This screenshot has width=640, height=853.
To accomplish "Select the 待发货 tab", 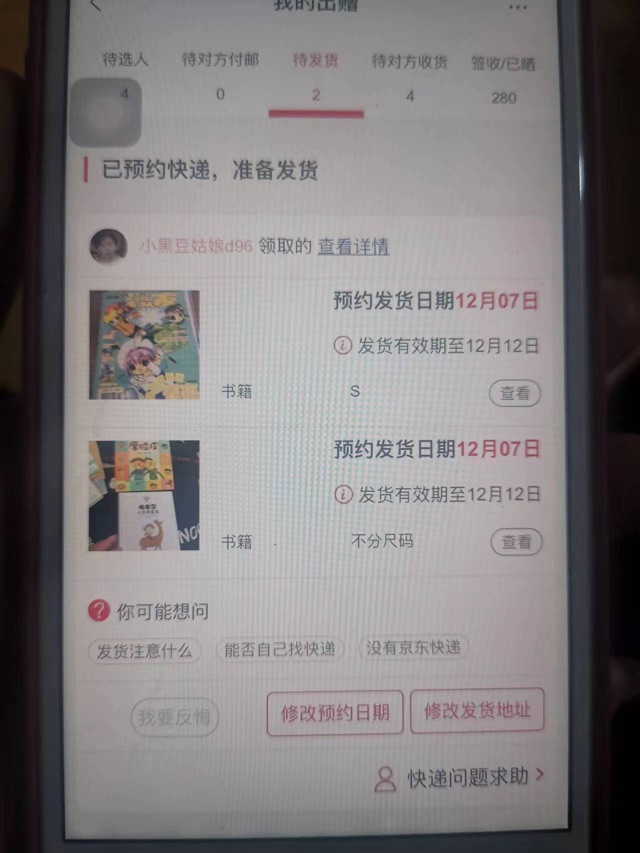I will pos(315,75).
